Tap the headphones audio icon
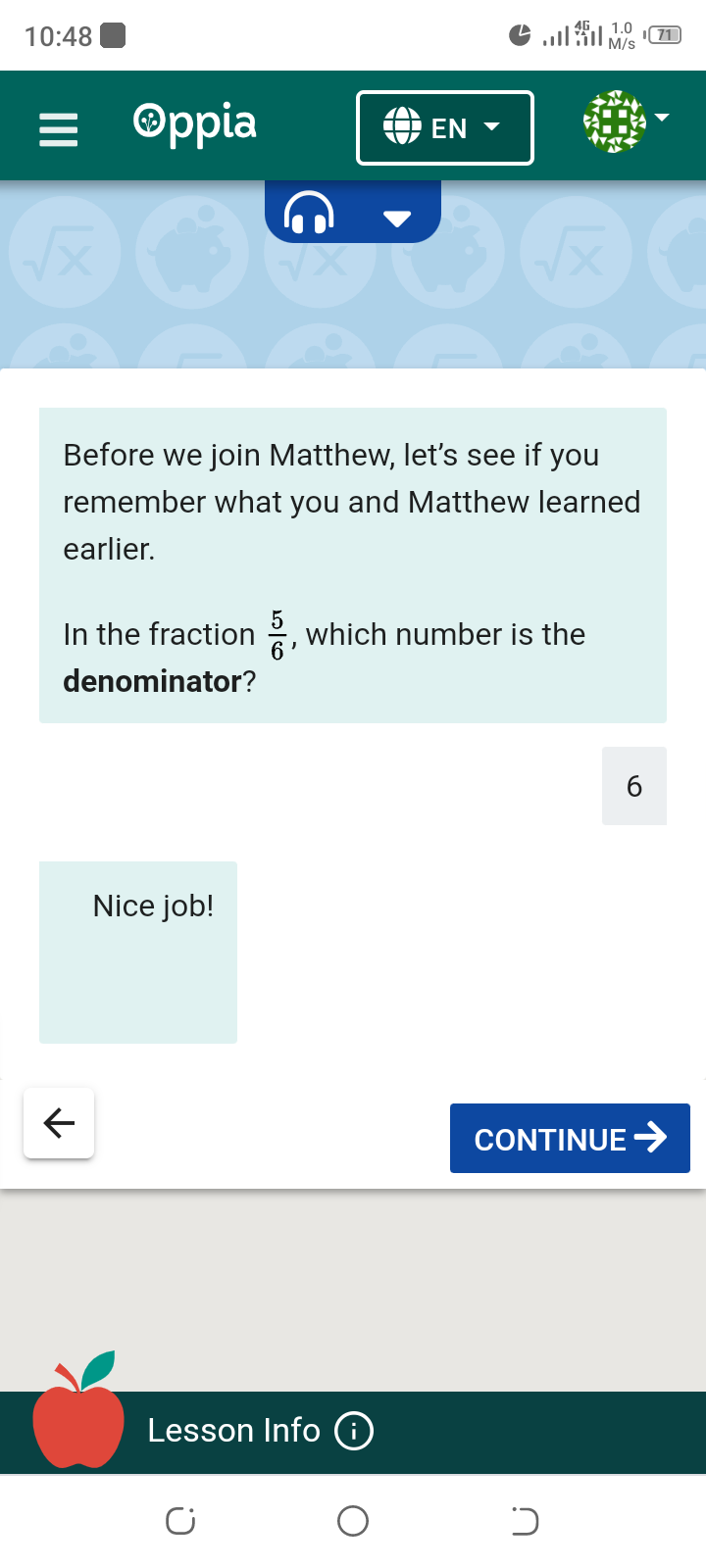706x1568 pixels. [309, 213]
